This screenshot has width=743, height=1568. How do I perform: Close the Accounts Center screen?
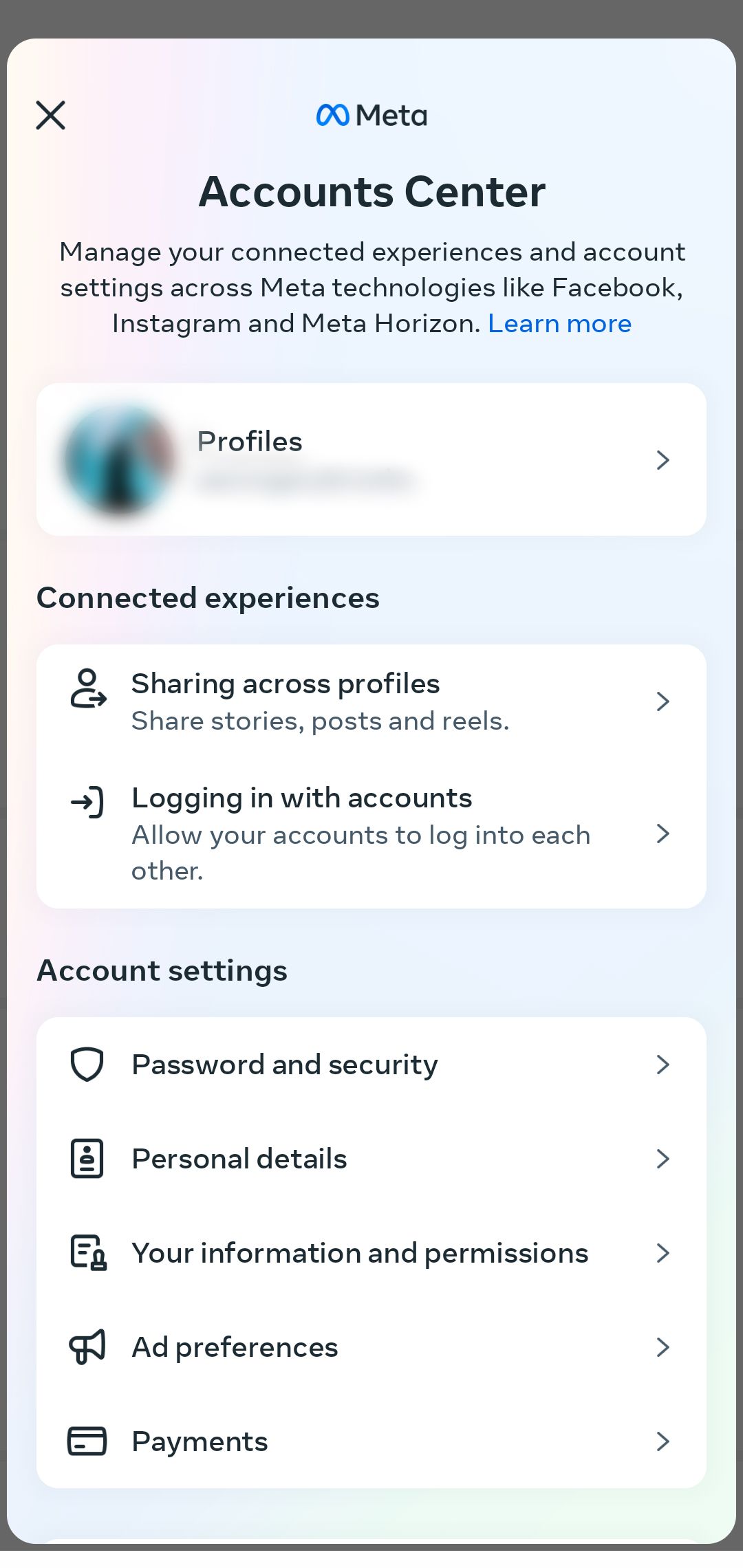tap(50, 116)
